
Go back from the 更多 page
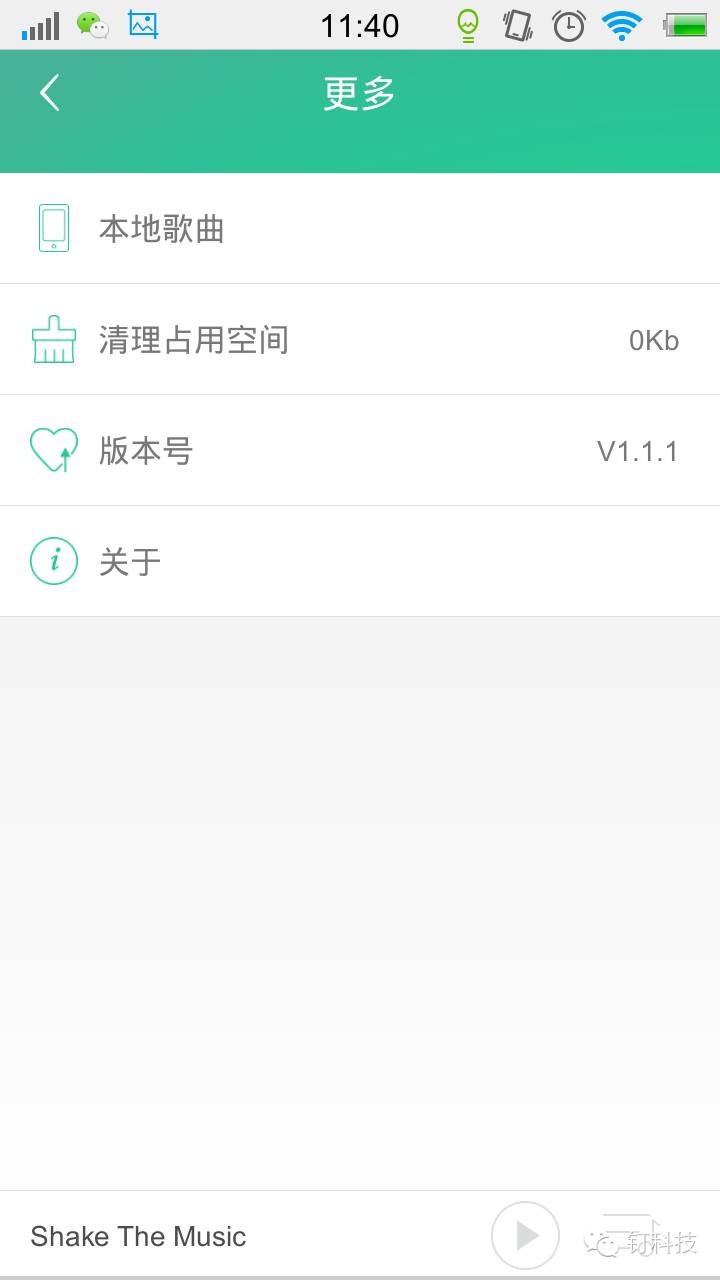[x=50, y=93]
